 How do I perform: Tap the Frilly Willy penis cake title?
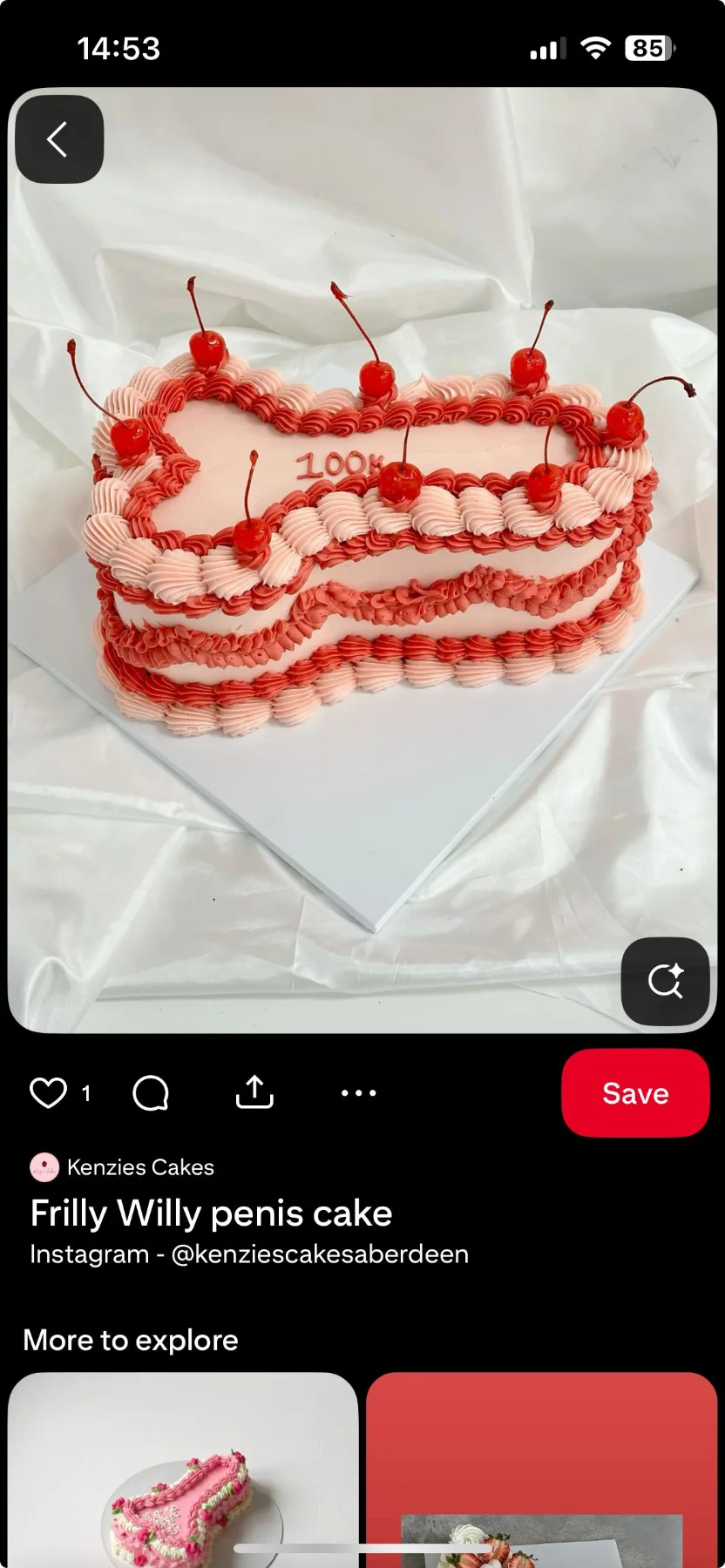[211, 1213]
